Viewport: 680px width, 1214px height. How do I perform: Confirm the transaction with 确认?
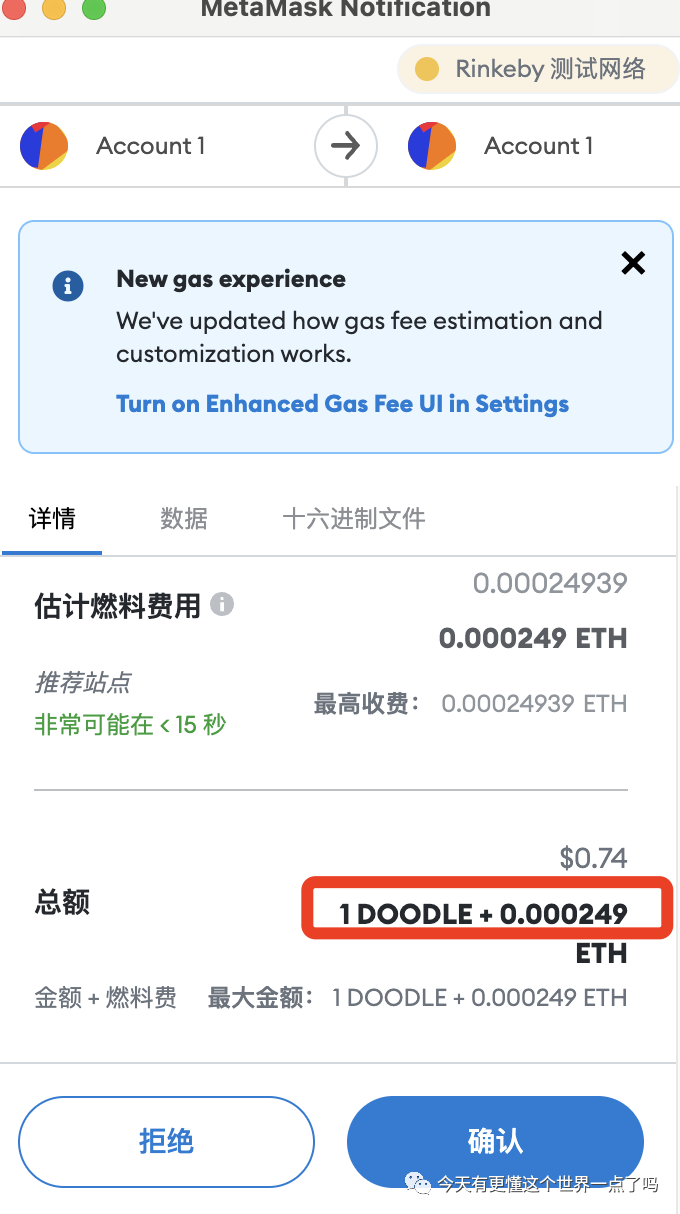495,1141
